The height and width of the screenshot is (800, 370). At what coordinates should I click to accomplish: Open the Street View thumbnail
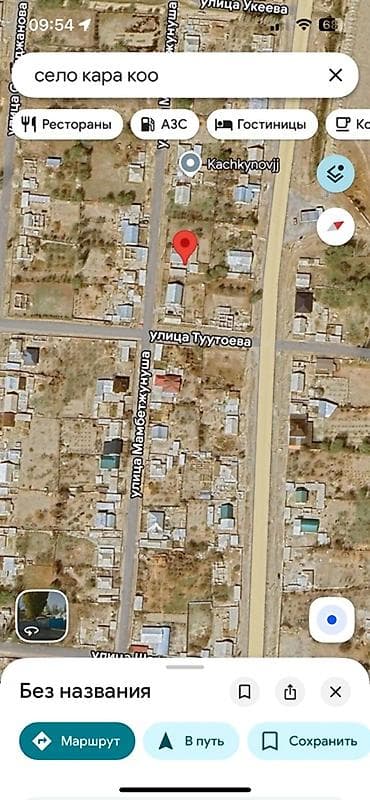(42, 616)
